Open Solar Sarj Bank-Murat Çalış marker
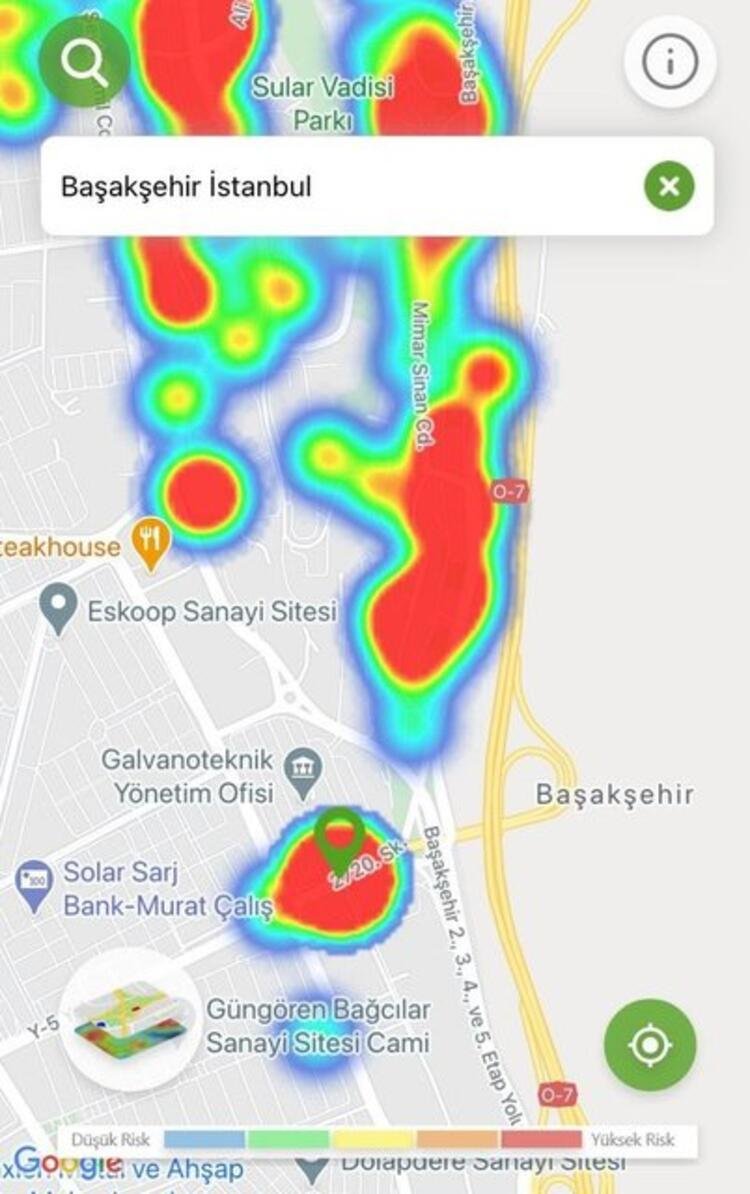Image resolution: width=750 pixels, height=1194 pixels. 35,885
